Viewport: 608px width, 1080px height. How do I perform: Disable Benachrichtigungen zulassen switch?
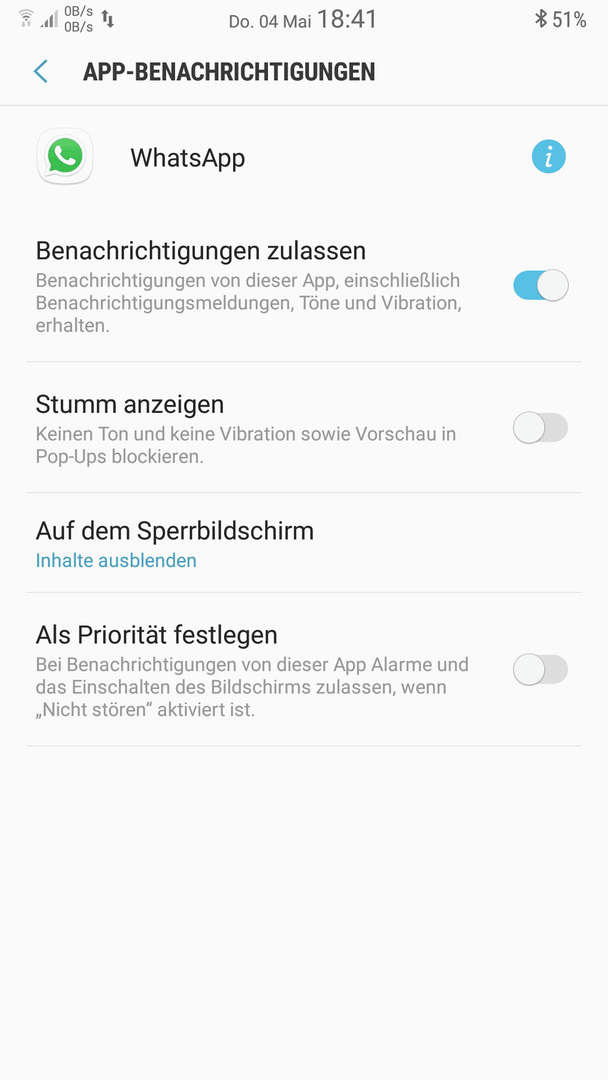click(x=541, y=285)
